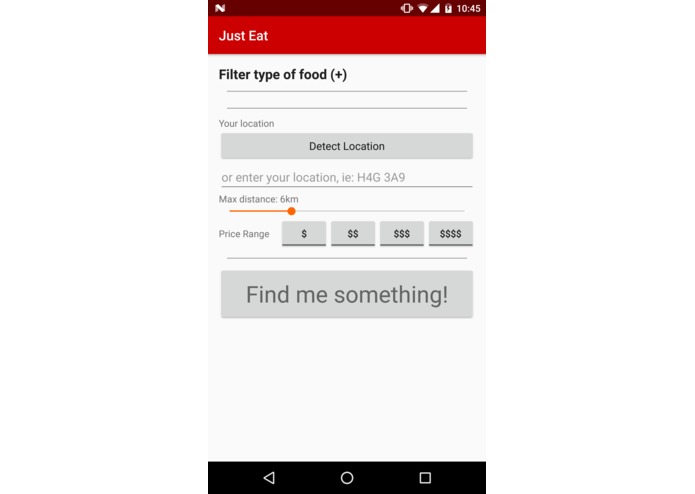The width and height of the screenshot is (695, 494).
Task: Tap the Detect Location button
Action: pos(346,146)
